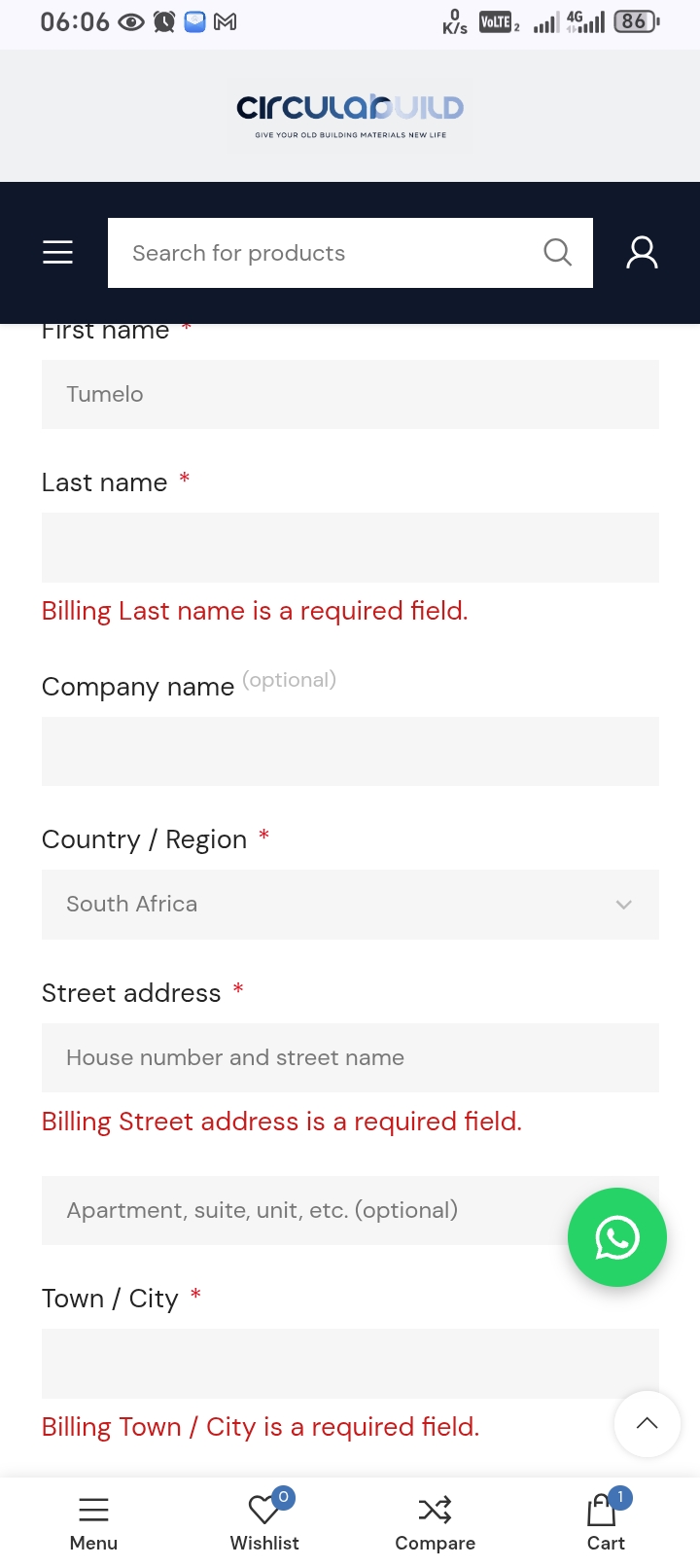Image resolution: width=700 pixels, height=1568 pixels.
Task: Open the Compare tab
Action: (x=435, y=1523)
